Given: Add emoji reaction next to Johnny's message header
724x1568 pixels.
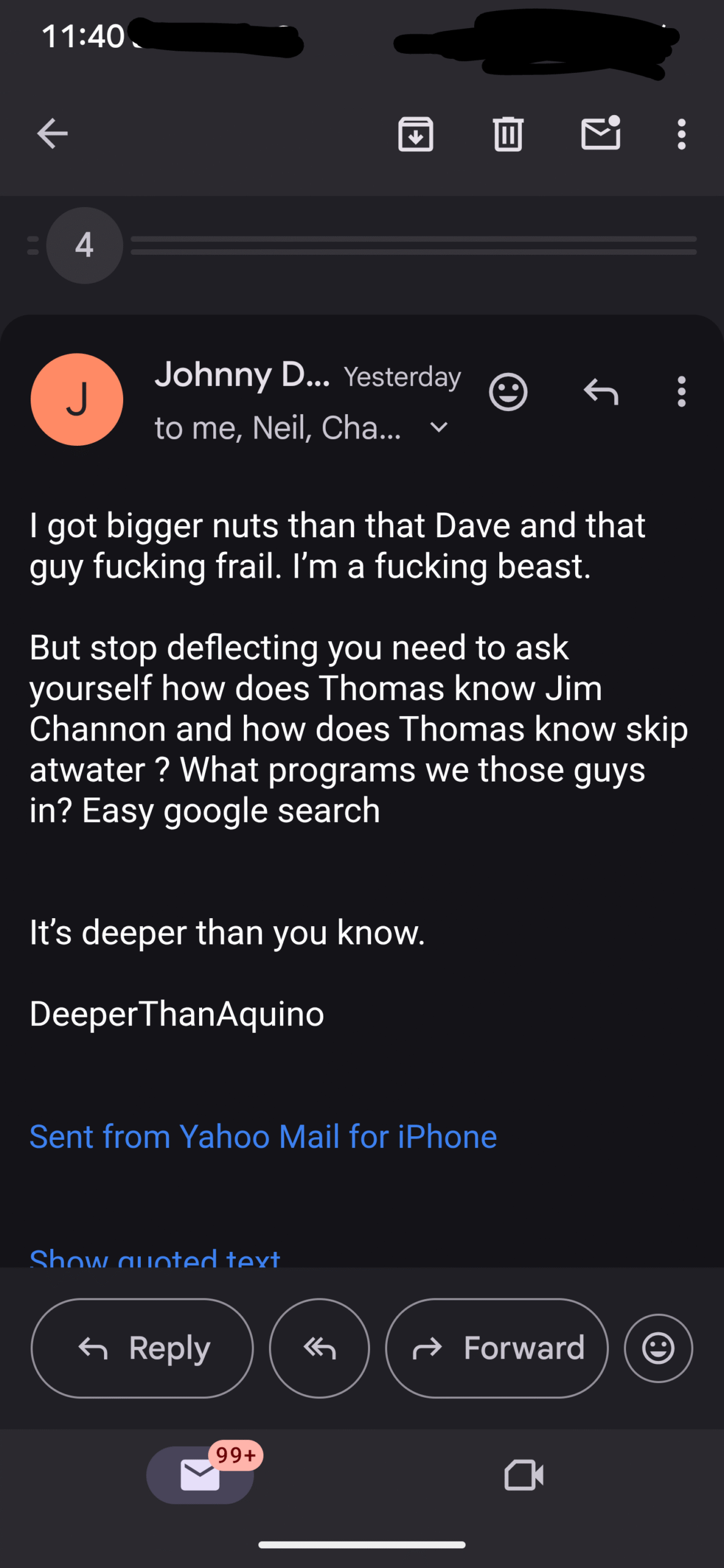Looking at the screenshot, I should click(x=508, y=391).
